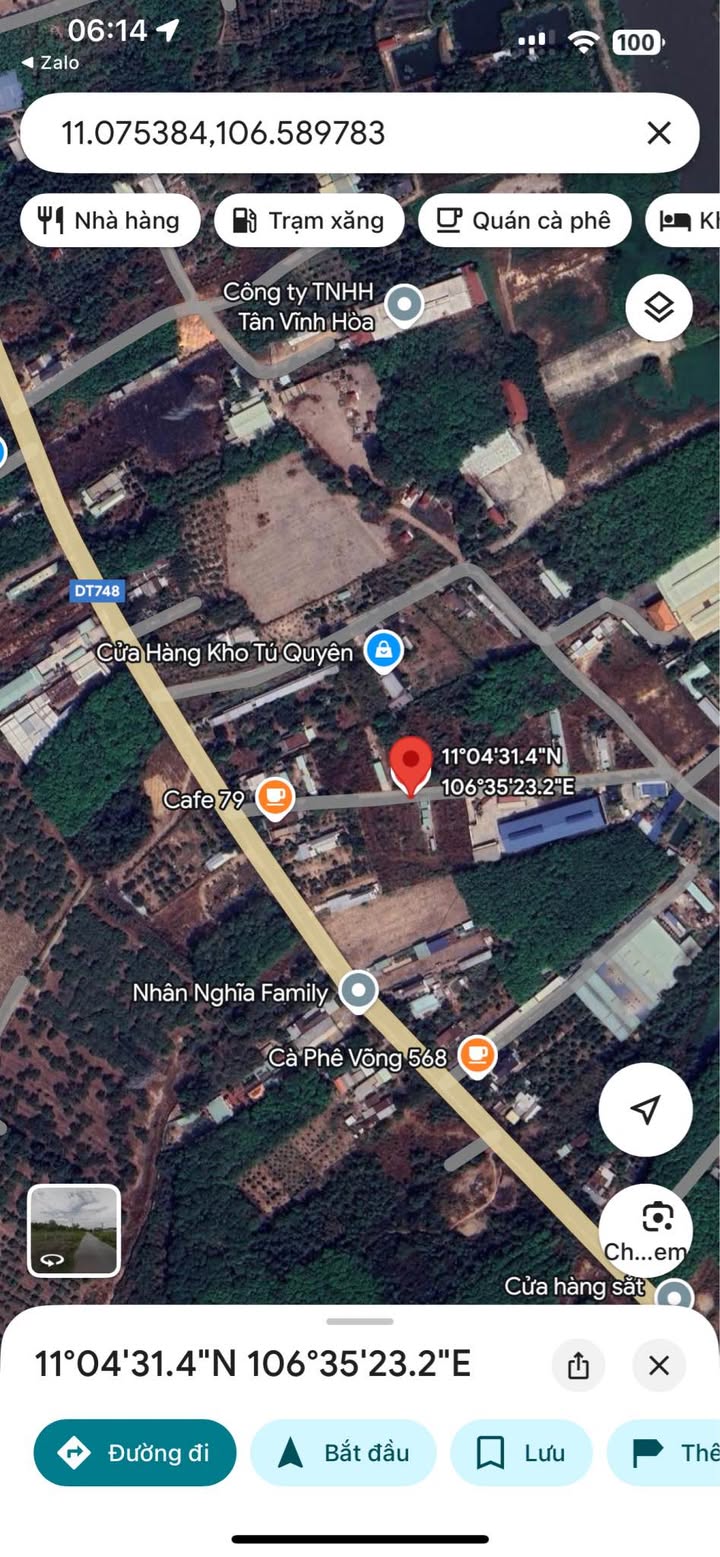Start navigation with Bắt đầu
720x1557 pixels.
pos(343,1452)
